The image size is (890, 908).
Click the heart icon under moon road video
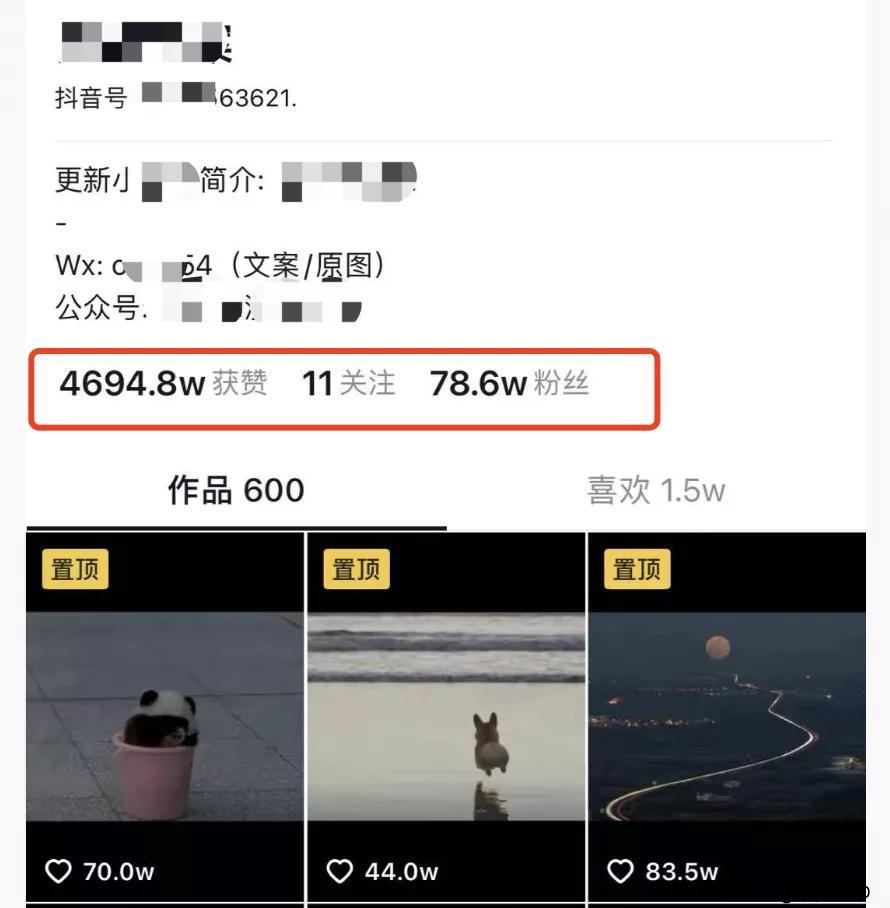(624, 872)
